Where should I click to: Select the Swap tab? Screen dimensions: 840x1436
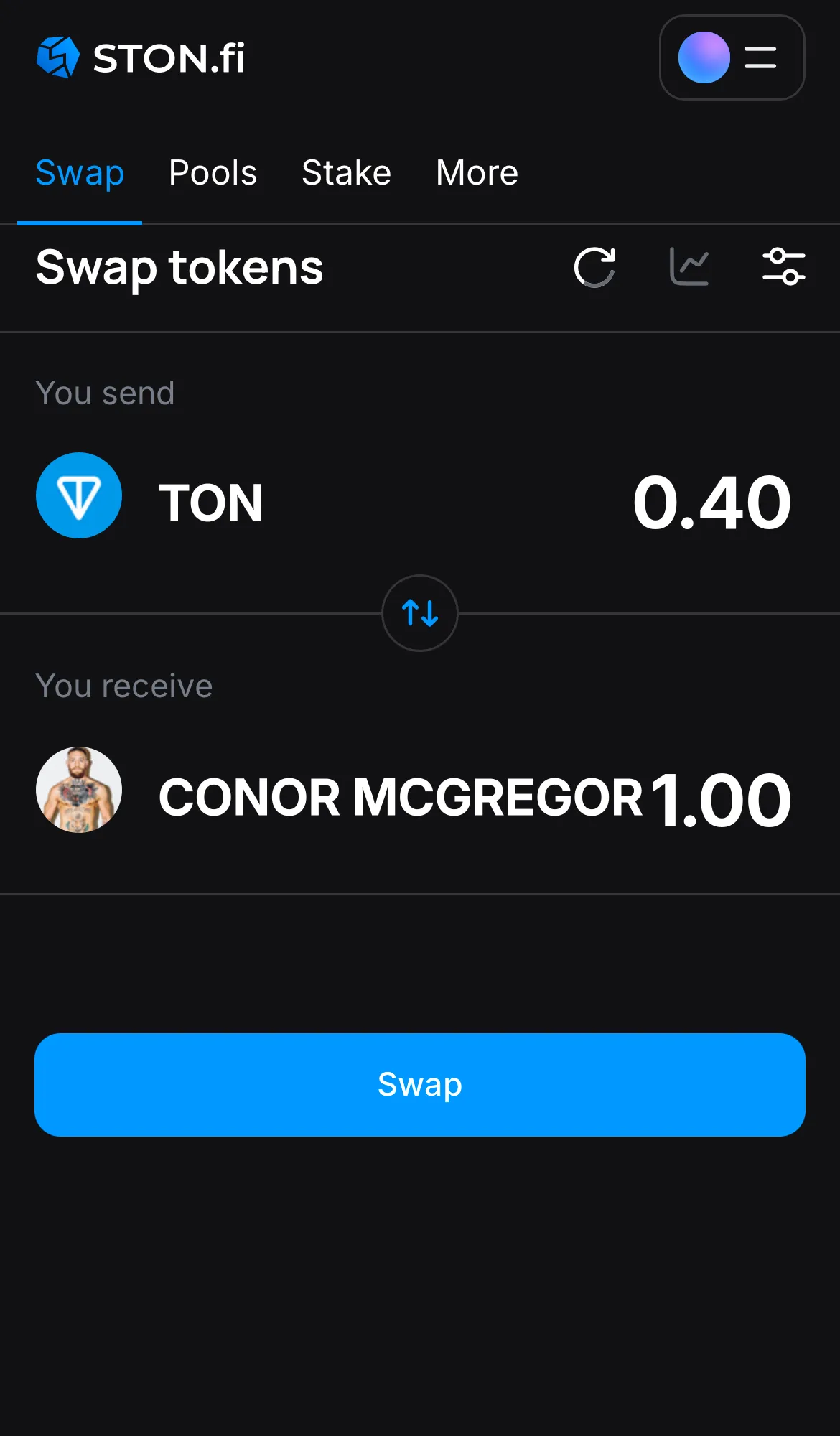[80, 172]
